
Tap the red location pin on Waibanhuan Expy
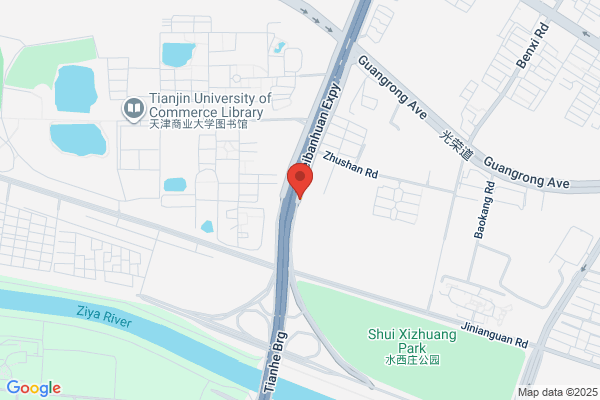point(300,180)
